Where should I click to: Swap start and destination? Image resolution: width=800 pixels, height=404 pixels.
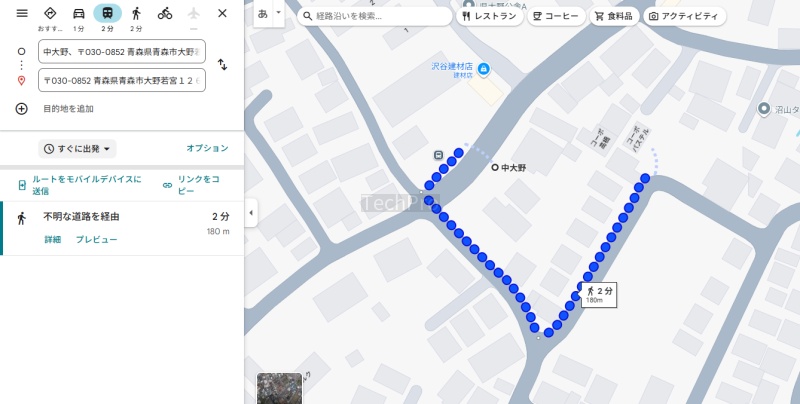pos(222,64)
